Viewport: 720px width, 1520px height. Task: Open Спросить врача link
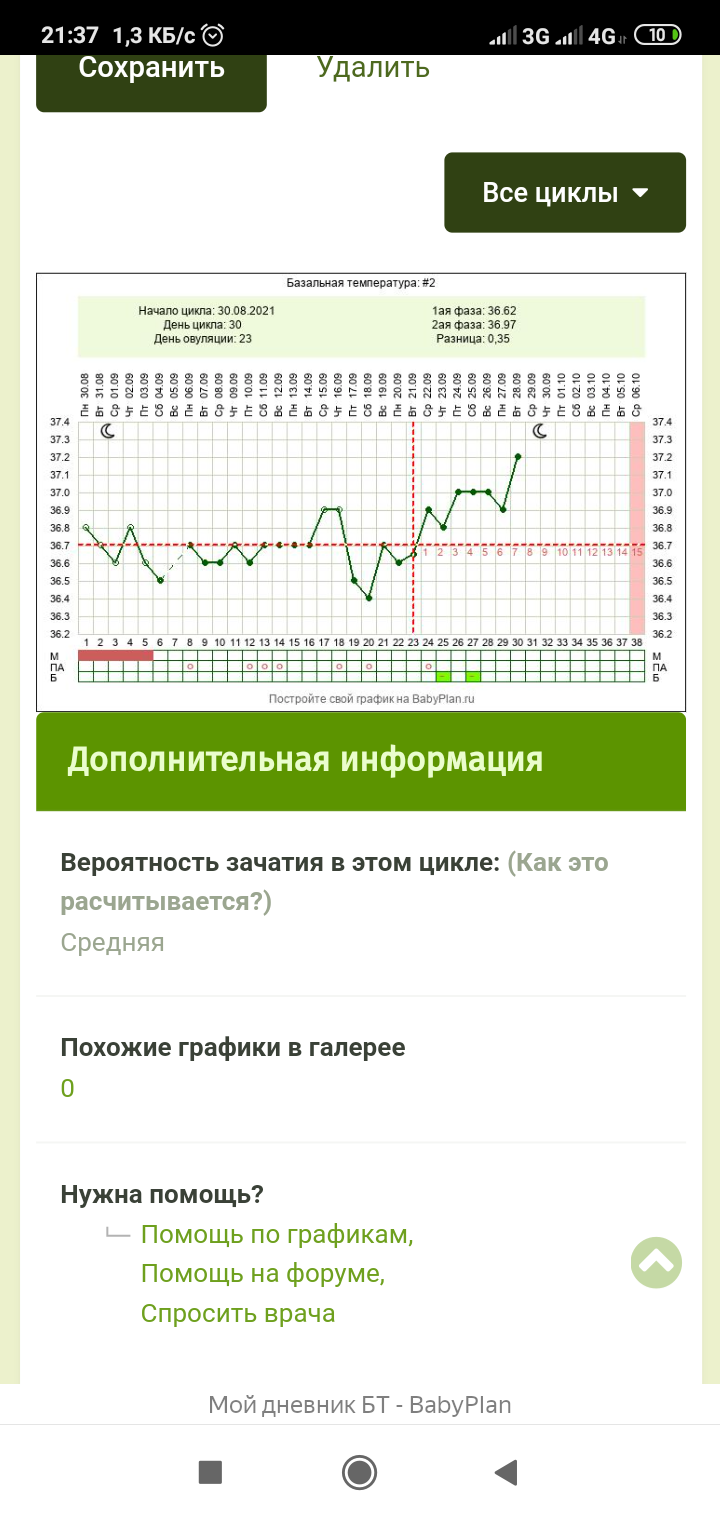coord(238,1313)
